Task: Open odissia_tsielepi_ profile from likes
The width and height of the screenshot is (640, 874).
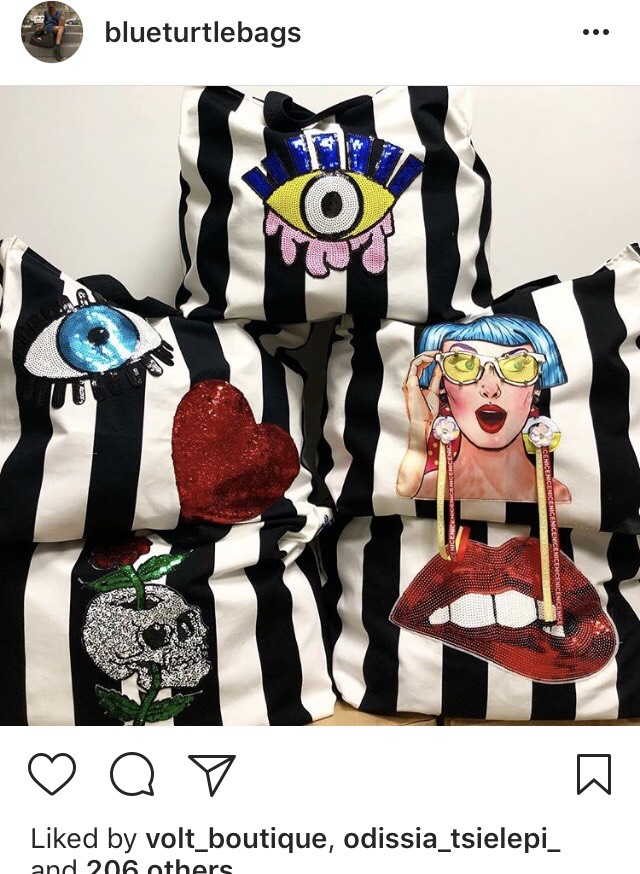Action: click(452, 838)
